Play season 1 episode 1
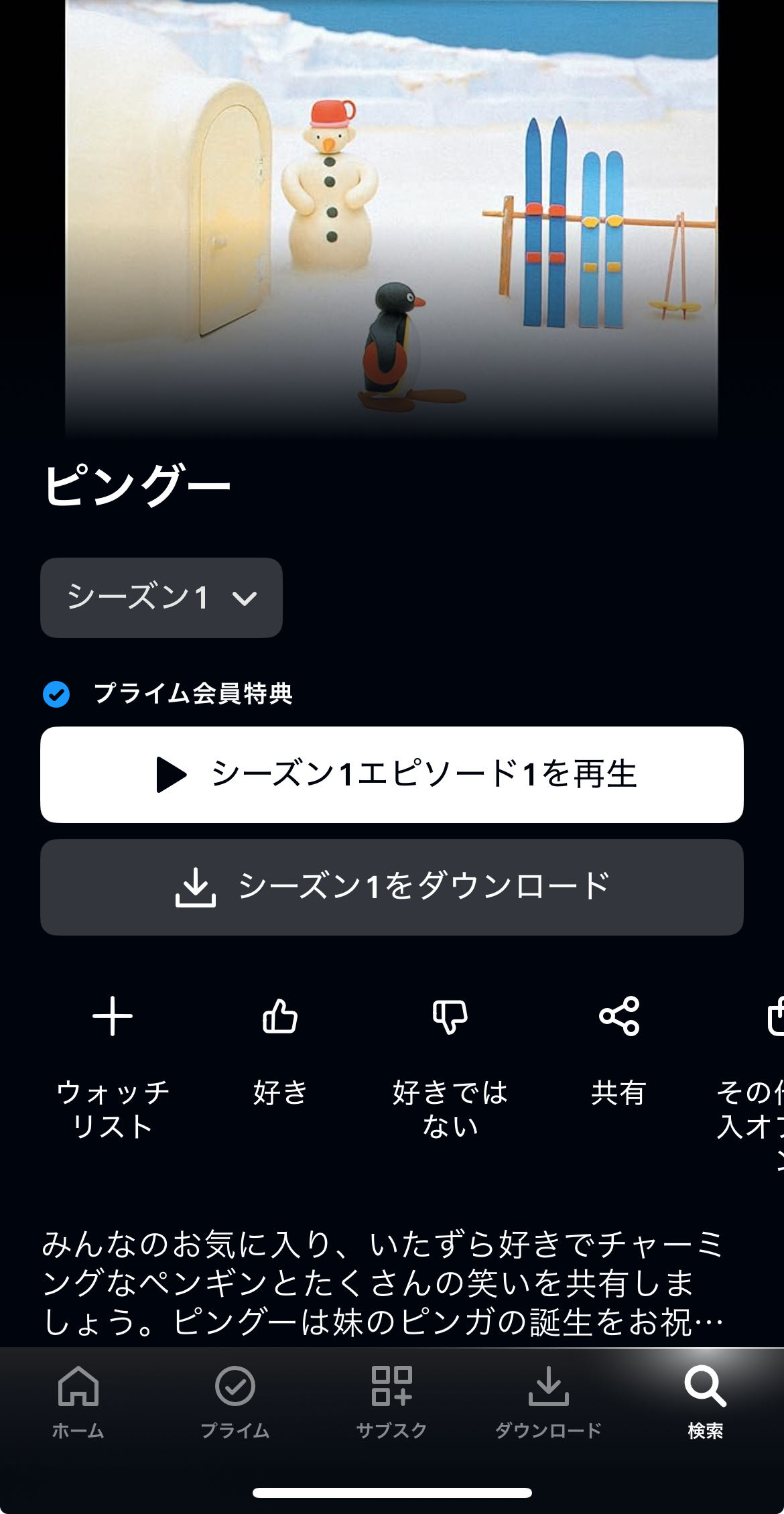 [x=391, y=774]
